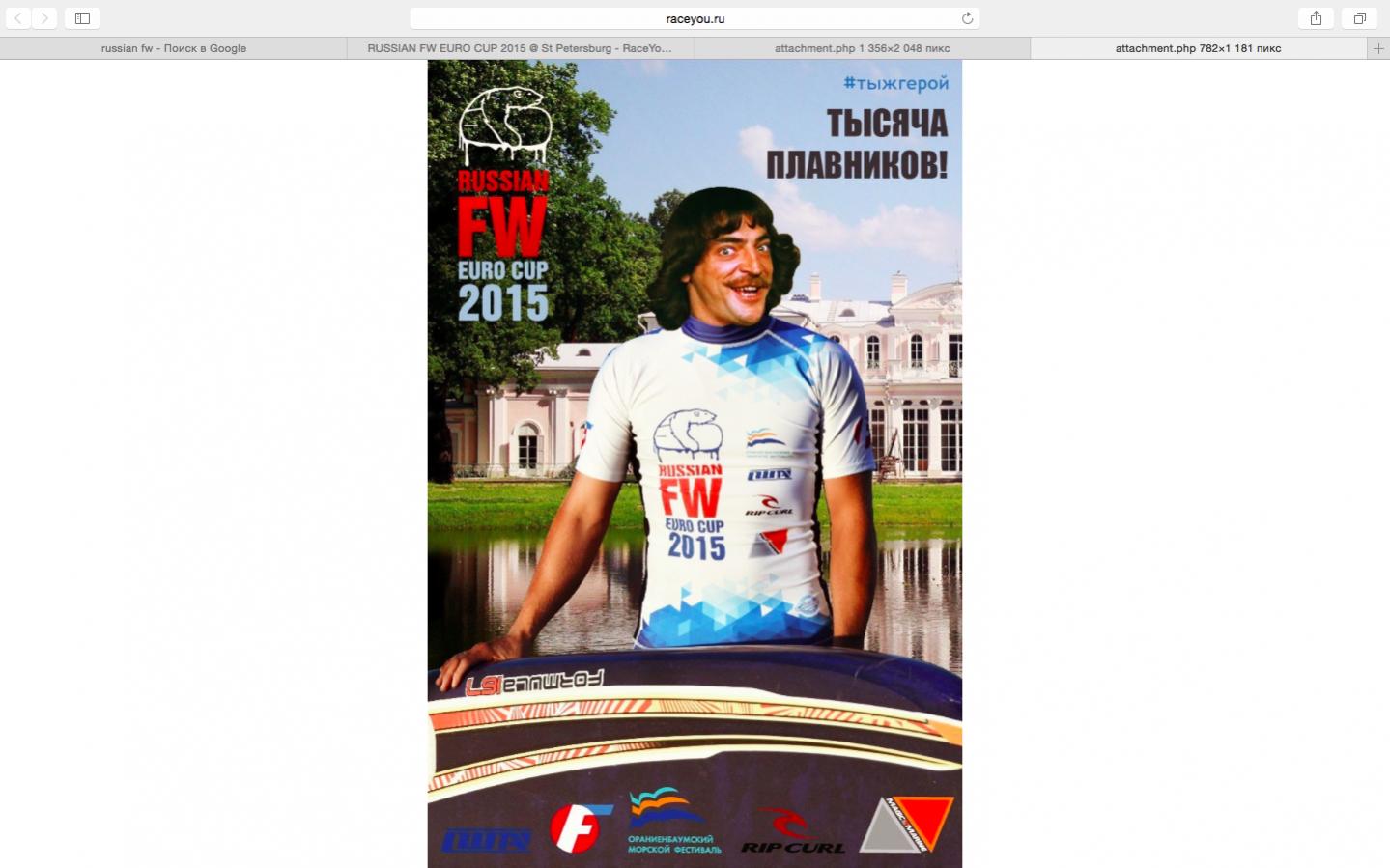Open the share menu
1390x868 pixels.
(x=1316, y=18)
